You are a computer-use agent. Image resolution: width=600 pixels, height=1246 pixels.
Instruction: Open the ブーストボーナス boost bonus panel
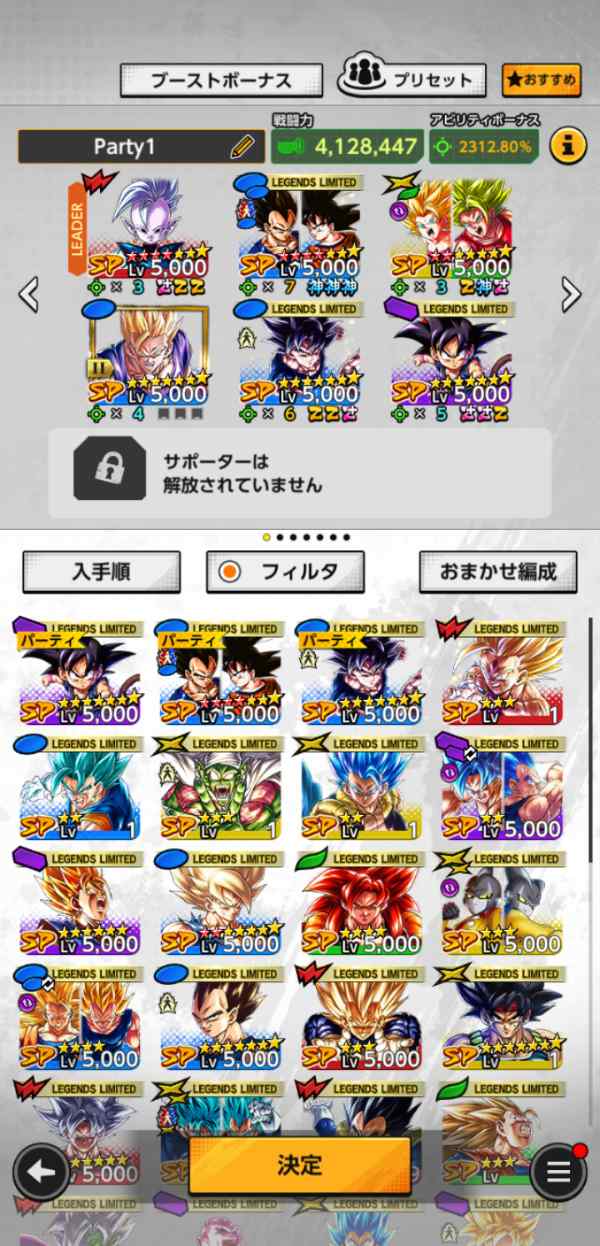tap(221, 80)
